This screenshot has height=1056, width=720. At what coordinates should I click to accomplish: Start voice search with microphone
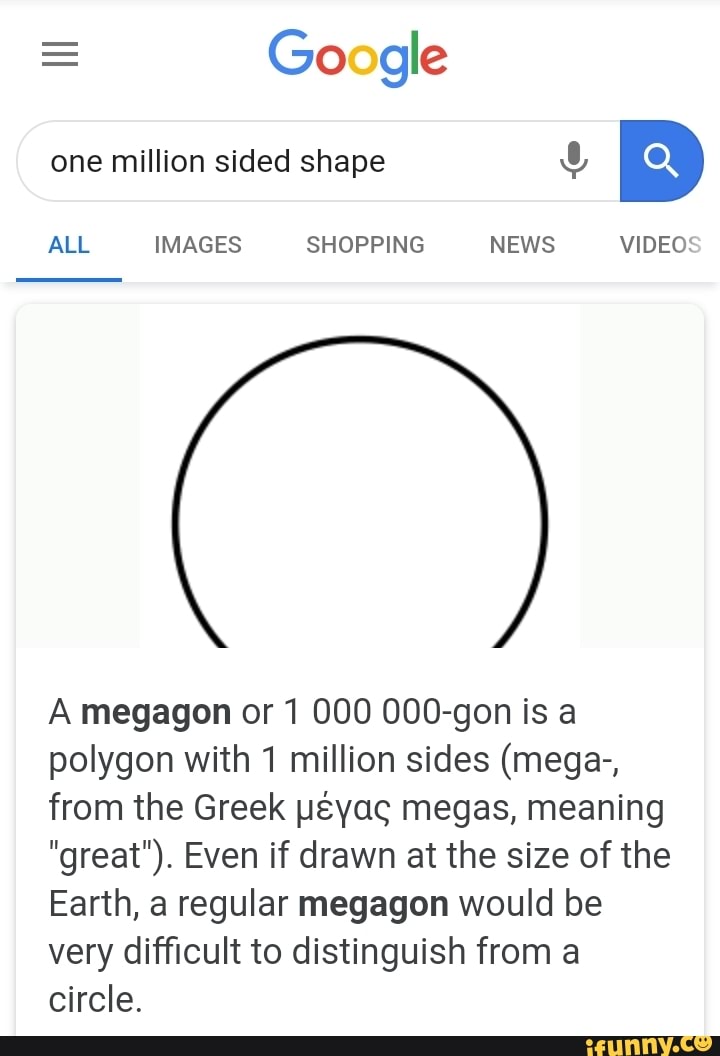[x=573, y=160]
